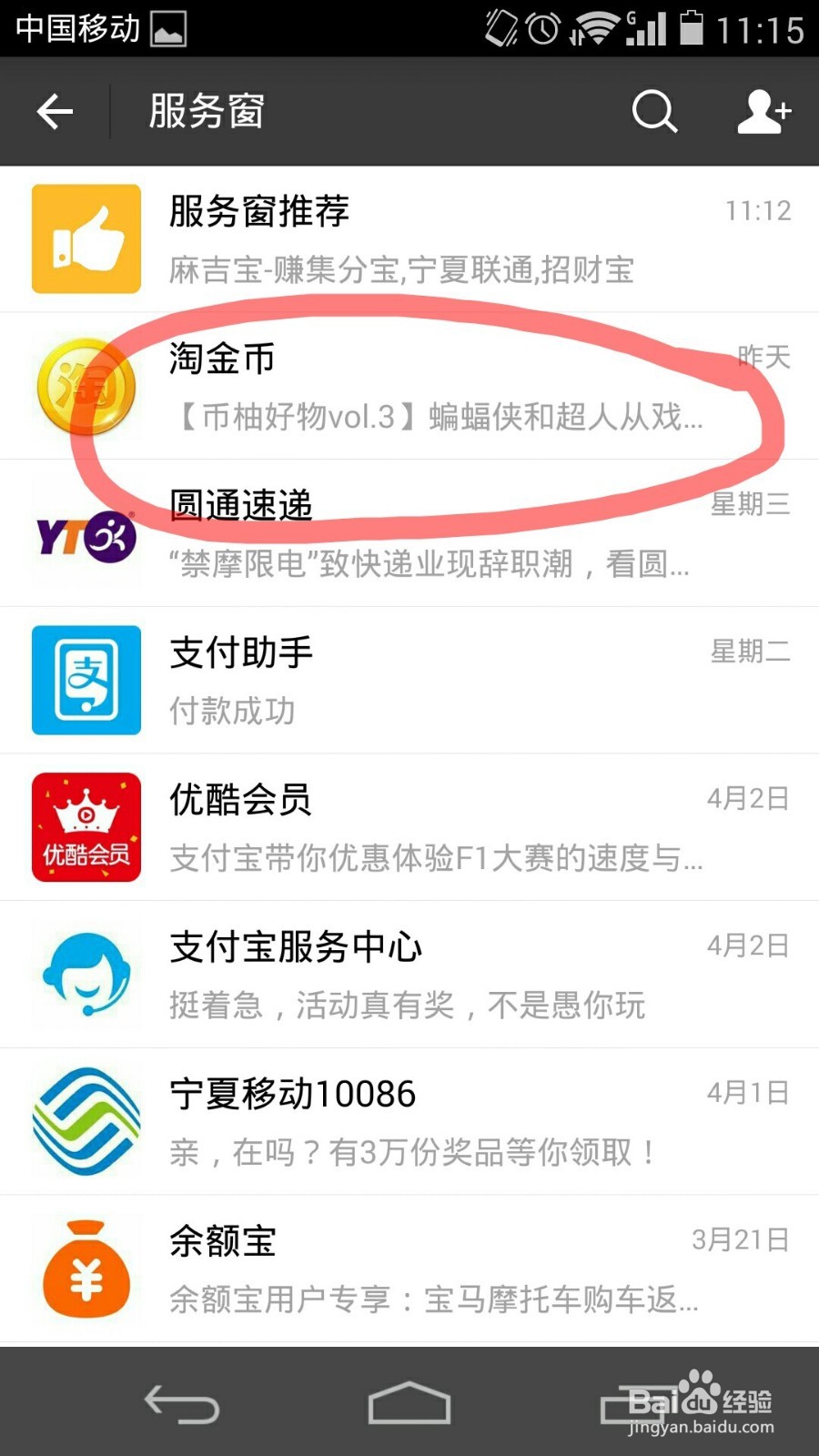Tap the 淘金币 gold coin icon
The height and width of the screenshot is (1456, 819).
coord(86,387)
